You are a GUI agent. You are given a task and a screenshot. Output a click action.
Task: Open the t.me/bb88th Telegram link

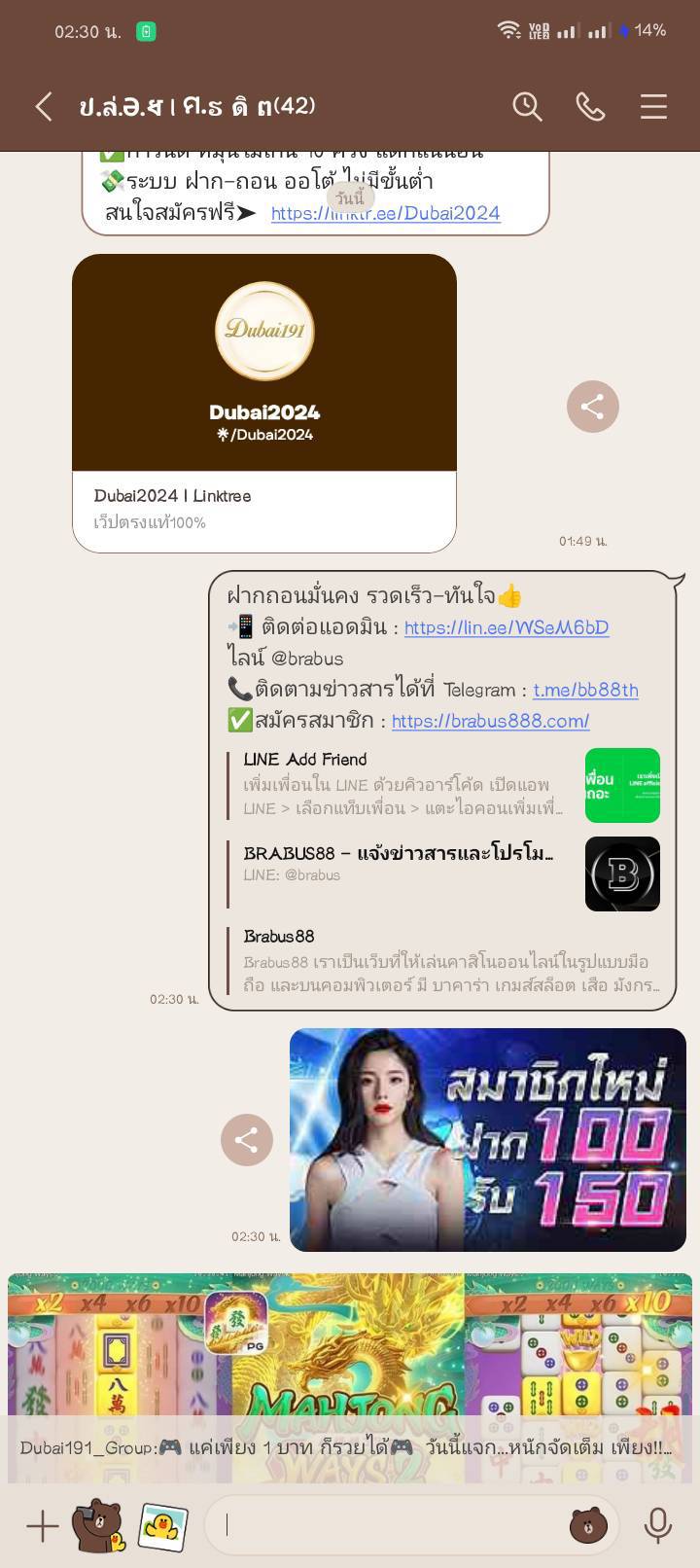point(585,690)
